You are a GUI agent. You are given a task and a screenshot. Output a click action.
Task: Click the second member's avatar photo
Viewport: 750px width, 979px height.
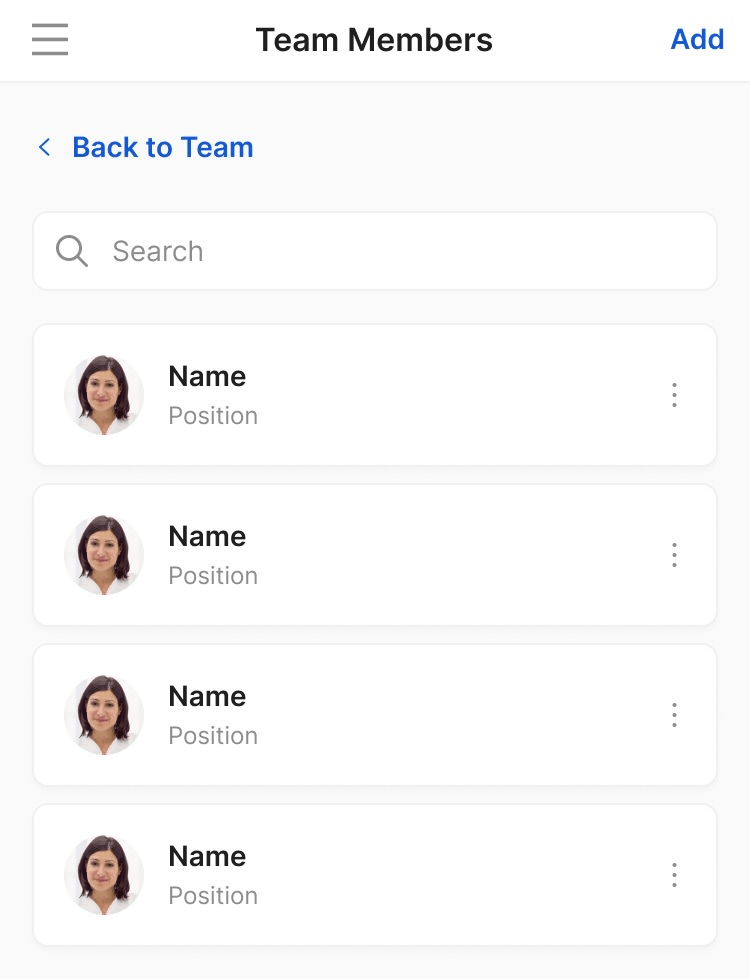(104, 554)
